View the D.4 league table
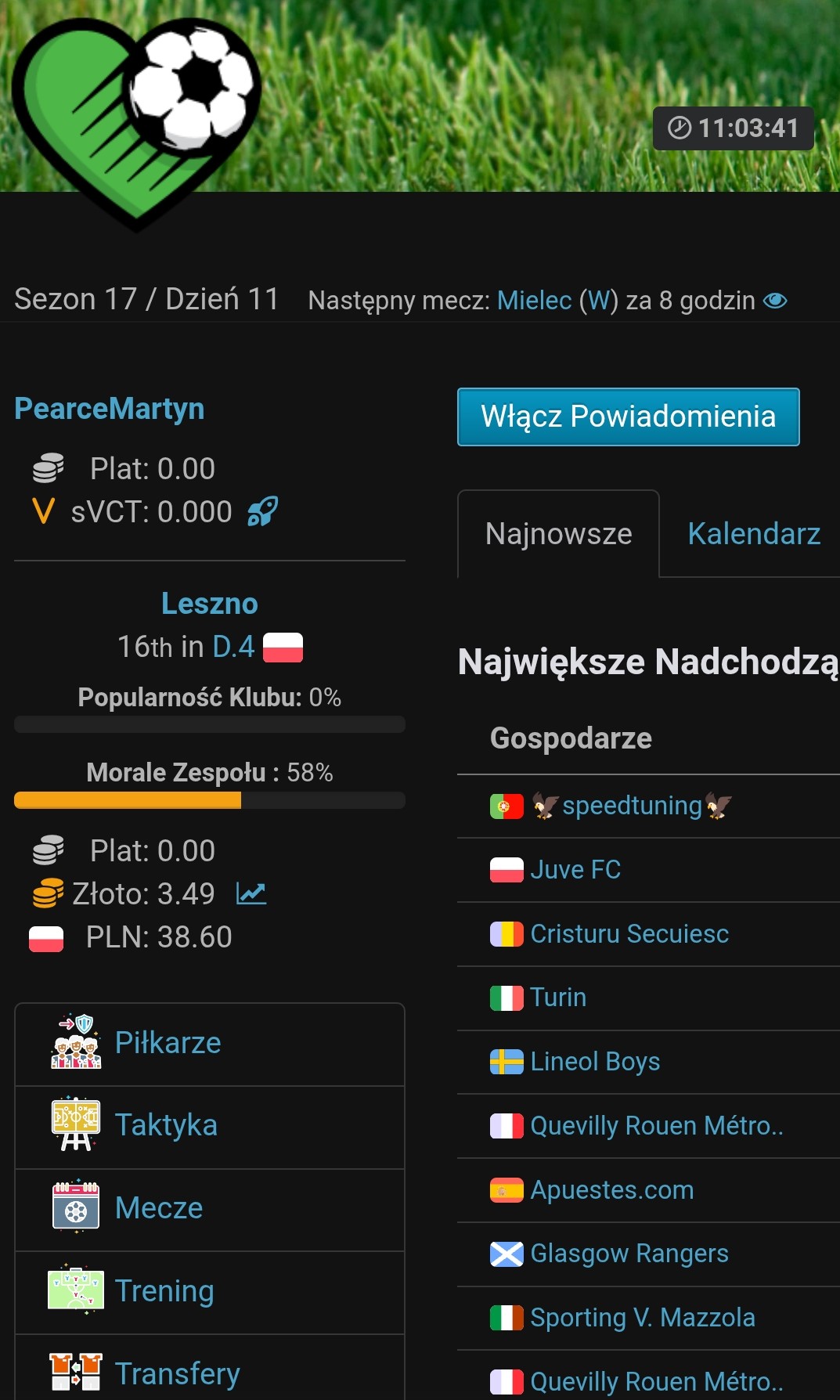 tap(233, 647)
